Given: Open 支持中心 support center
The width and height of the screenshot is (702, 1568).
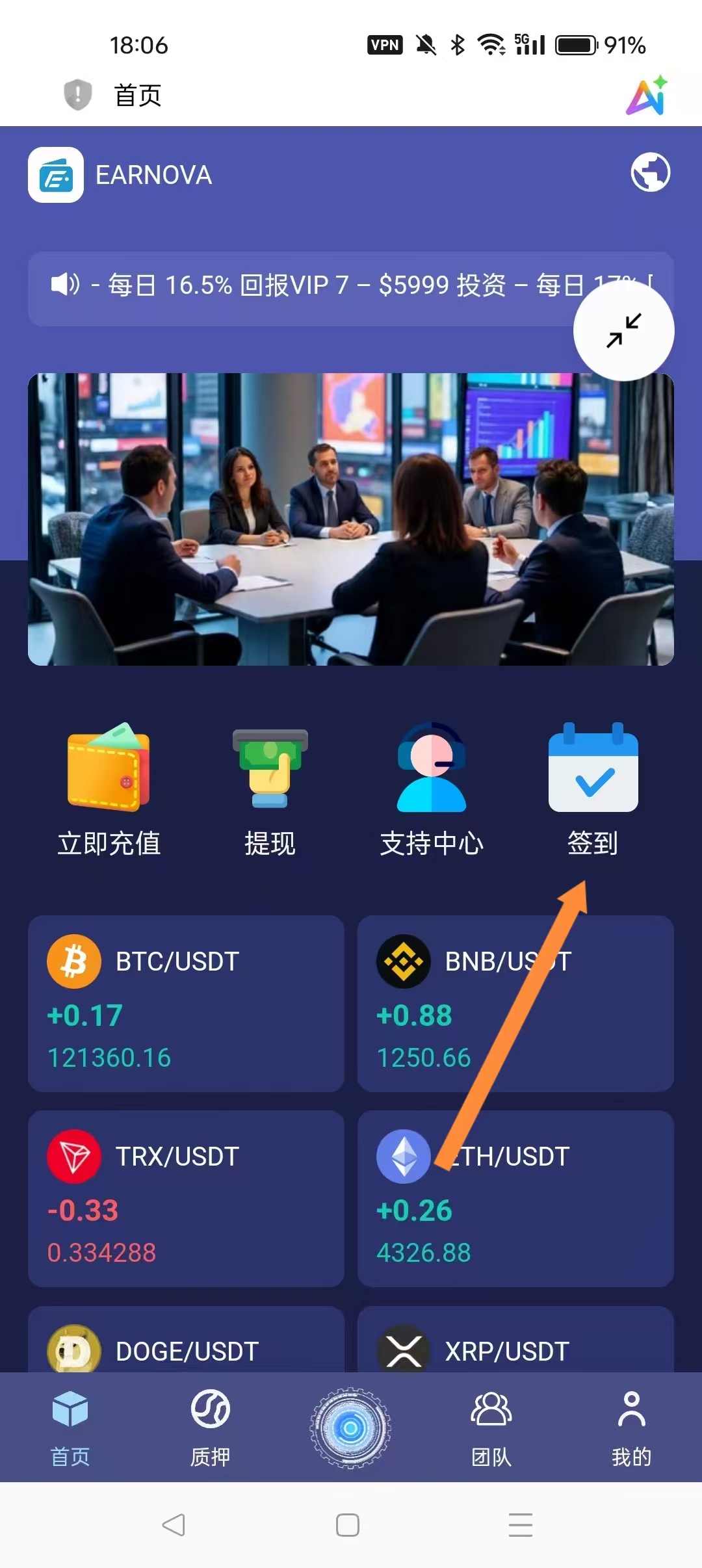Looking at the screenshot, I should (x=432, y=790).
